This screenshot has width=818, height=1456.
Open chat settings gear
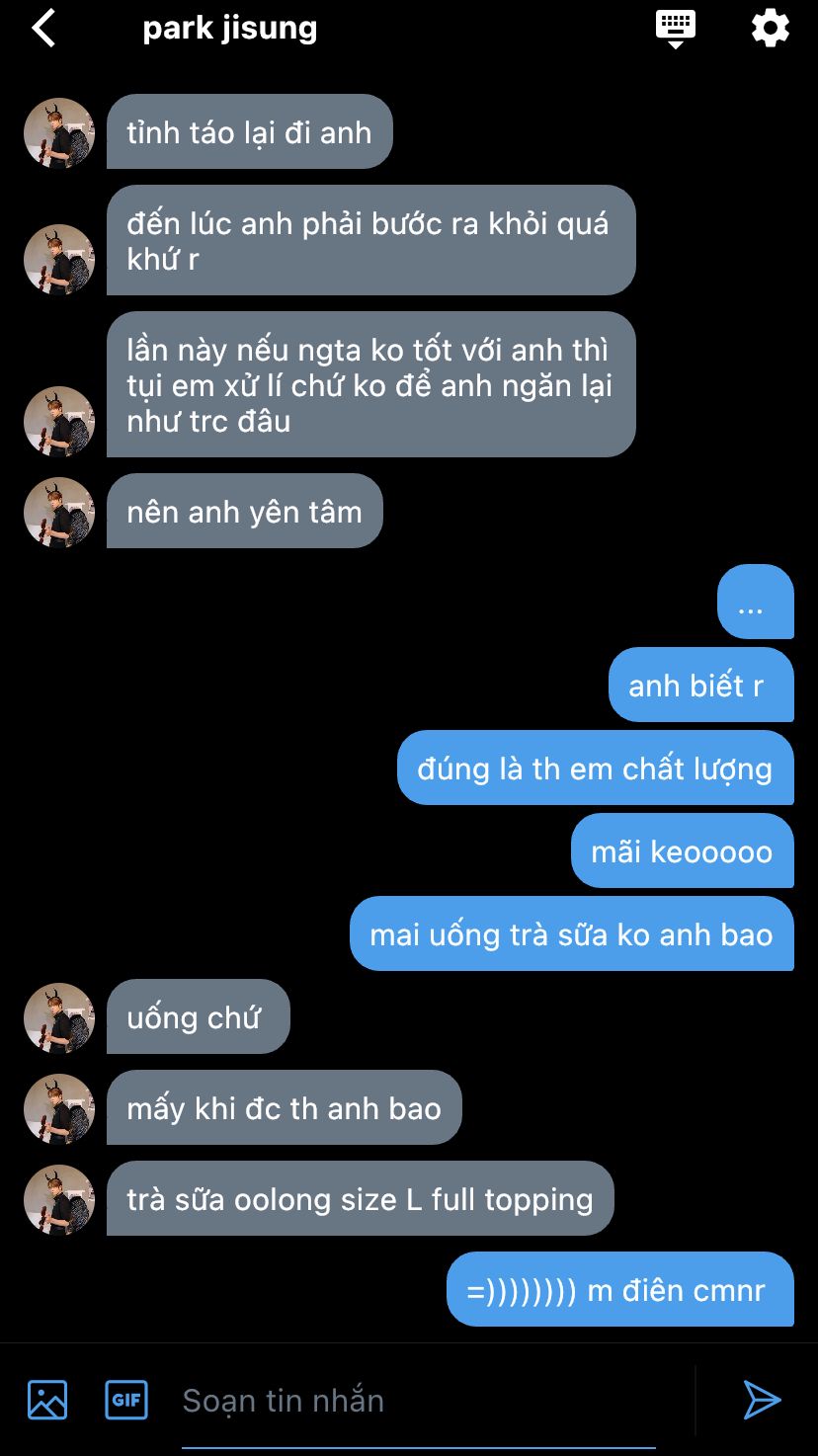point(771,28)
